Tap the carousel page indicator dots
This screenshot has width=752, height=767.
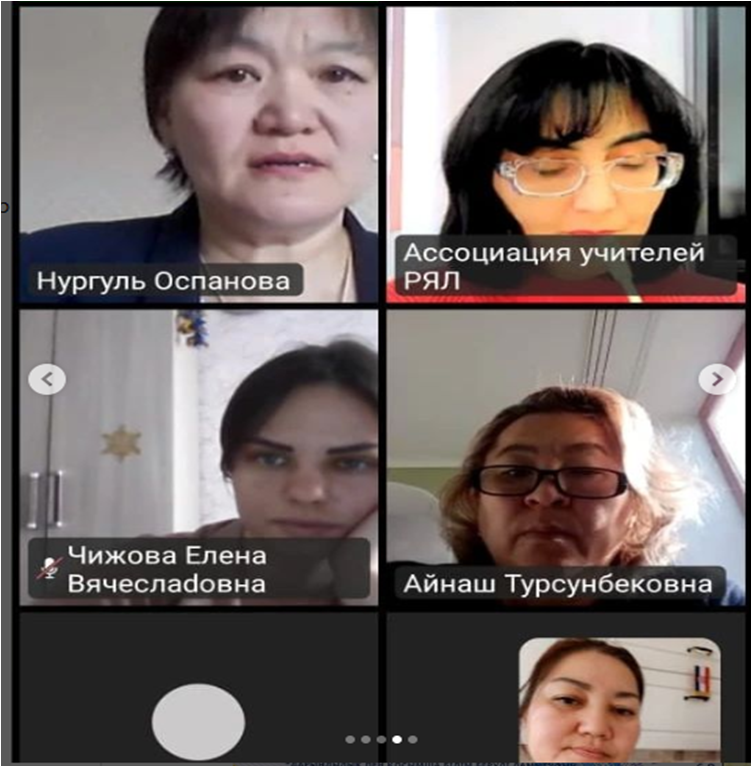tap(381, 740)
